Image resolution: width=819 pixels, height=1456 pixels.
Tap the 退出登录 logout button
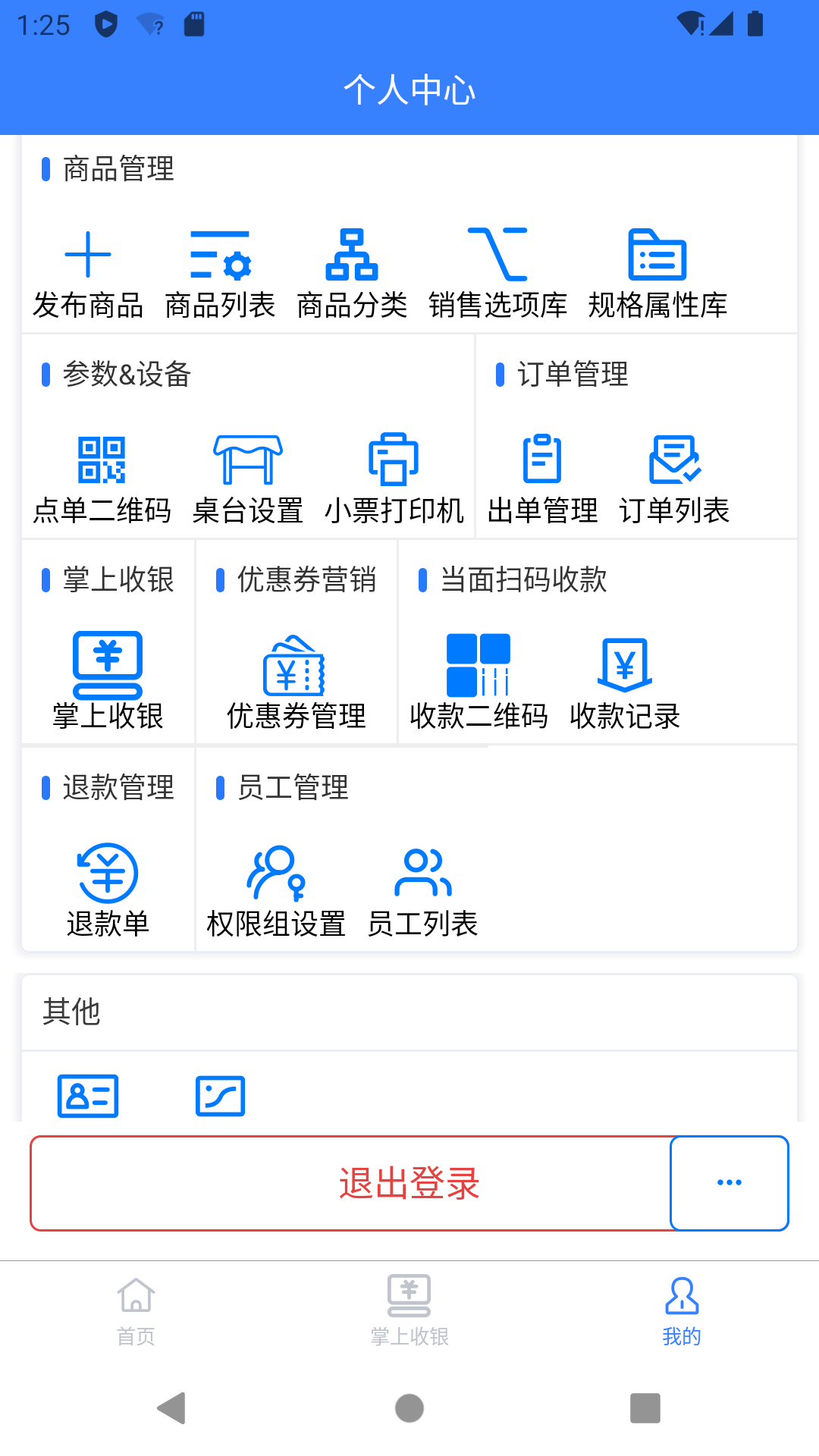[409, 1183]
